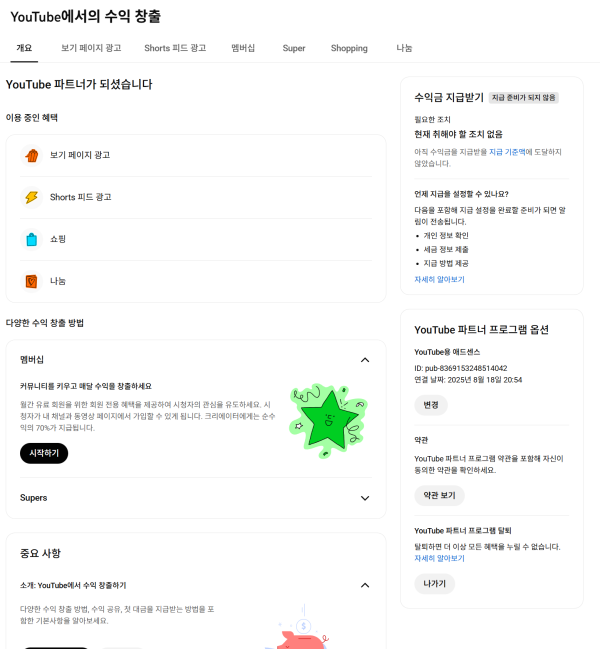The height and width of the screenshot is (649, 600).
Task: Open the 보기 페이지 광고 benefit row
Action: 196,155
